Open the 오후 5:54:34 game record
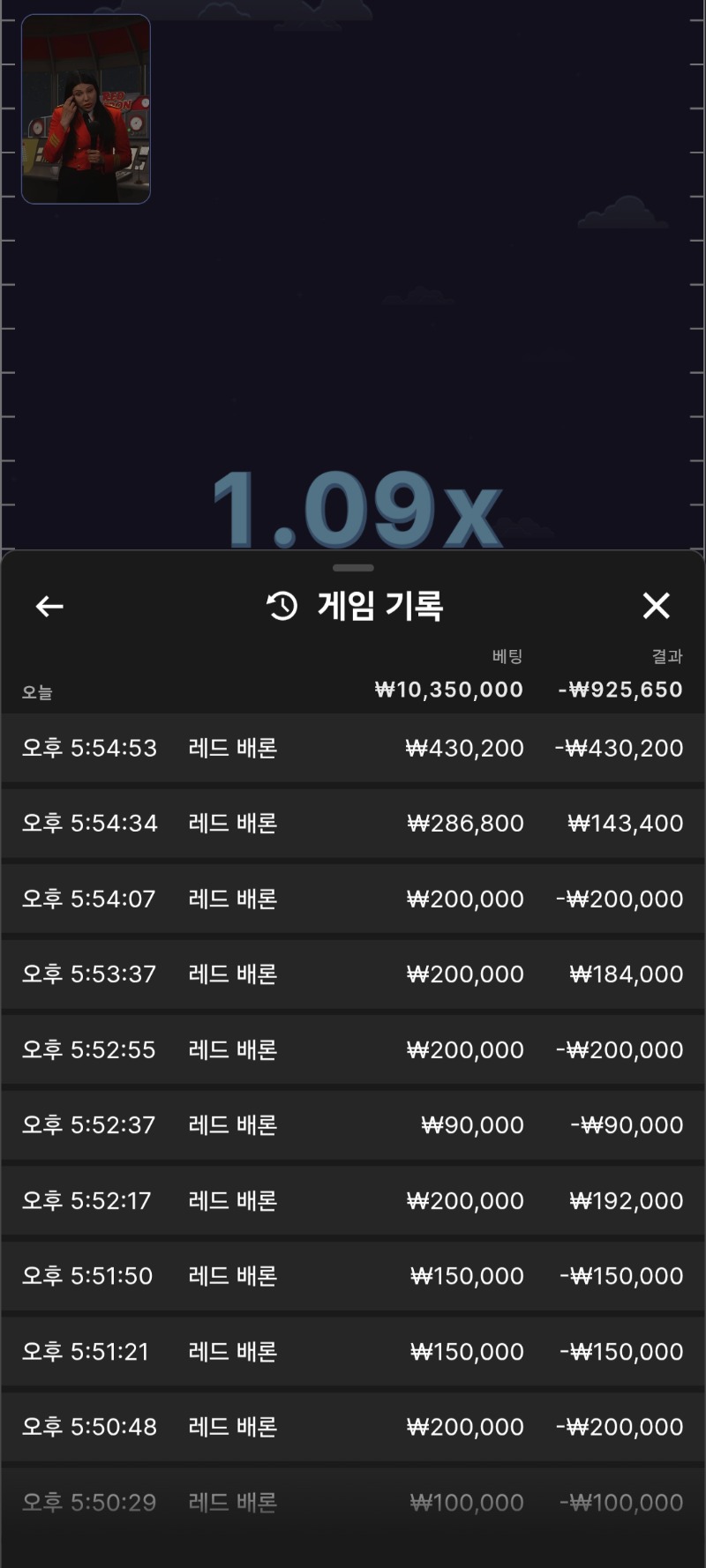706x1568 pixels. (353, 823)
